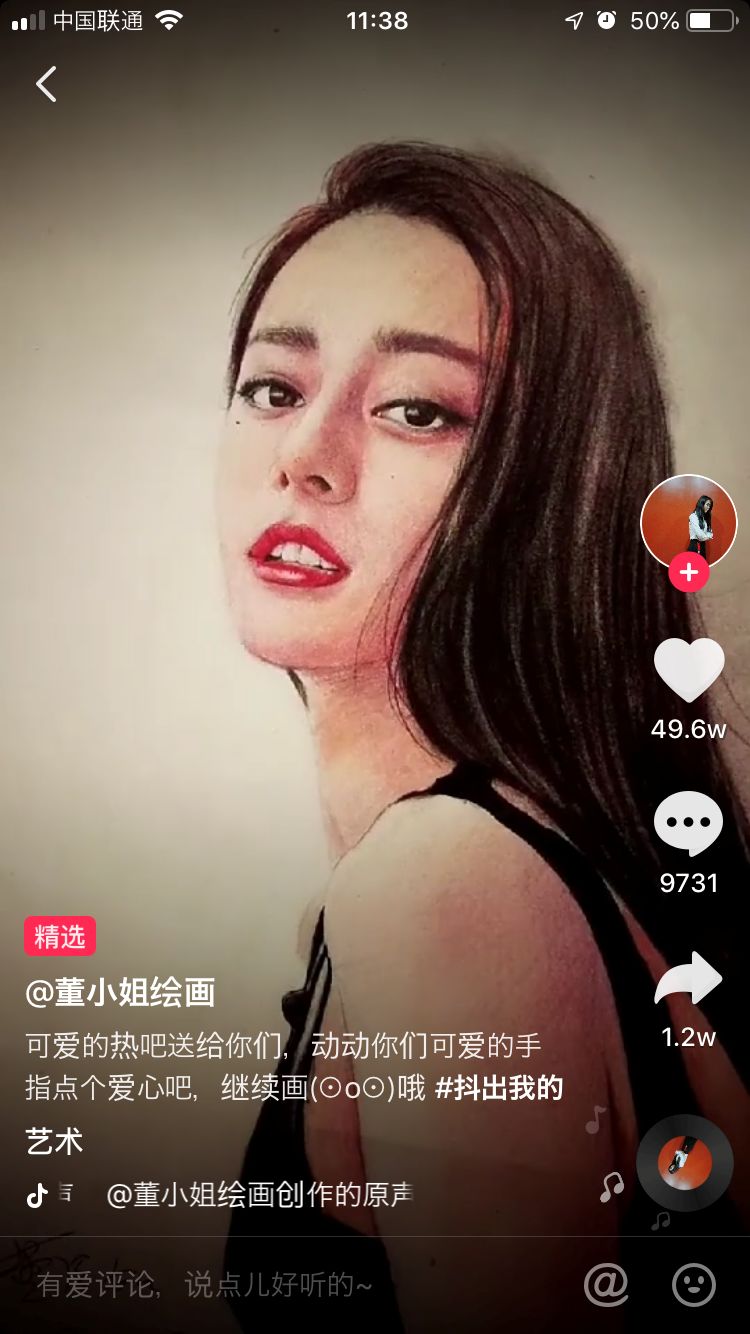Viewport: 750px width, 1334px height.
Task: Like this video with the heart icon
Action: click(689, 670)
